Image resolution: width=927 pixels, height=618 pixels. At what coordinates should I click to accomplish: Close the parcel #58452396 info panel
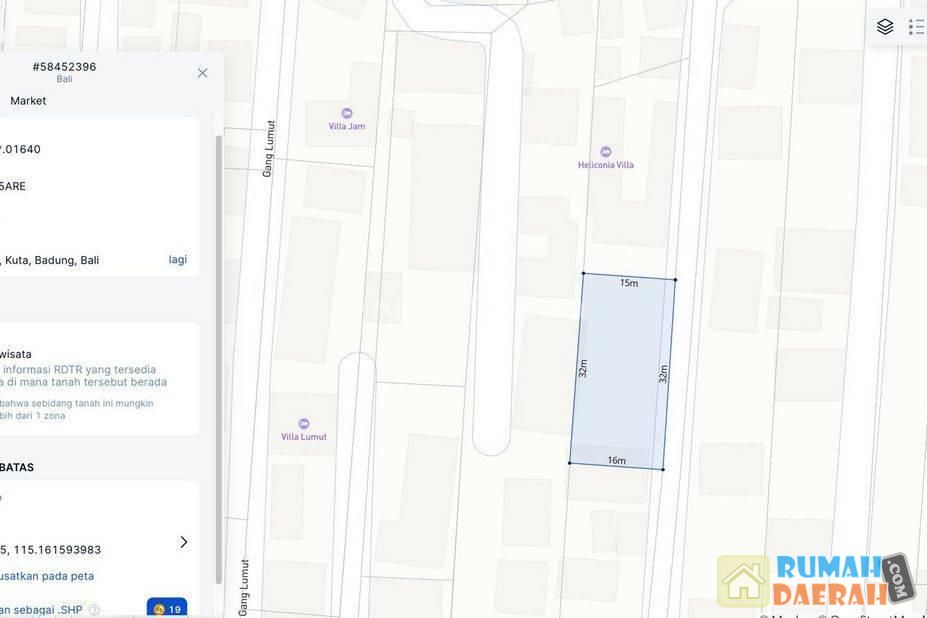click(202, 73)
